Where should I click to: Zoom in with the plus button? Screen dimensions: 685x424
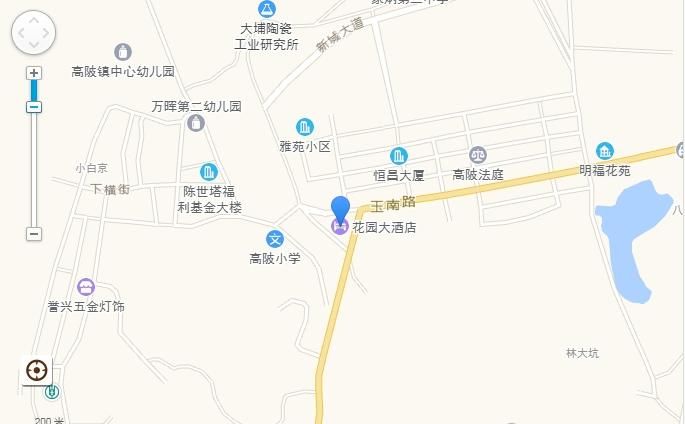(x=34, y=73)
